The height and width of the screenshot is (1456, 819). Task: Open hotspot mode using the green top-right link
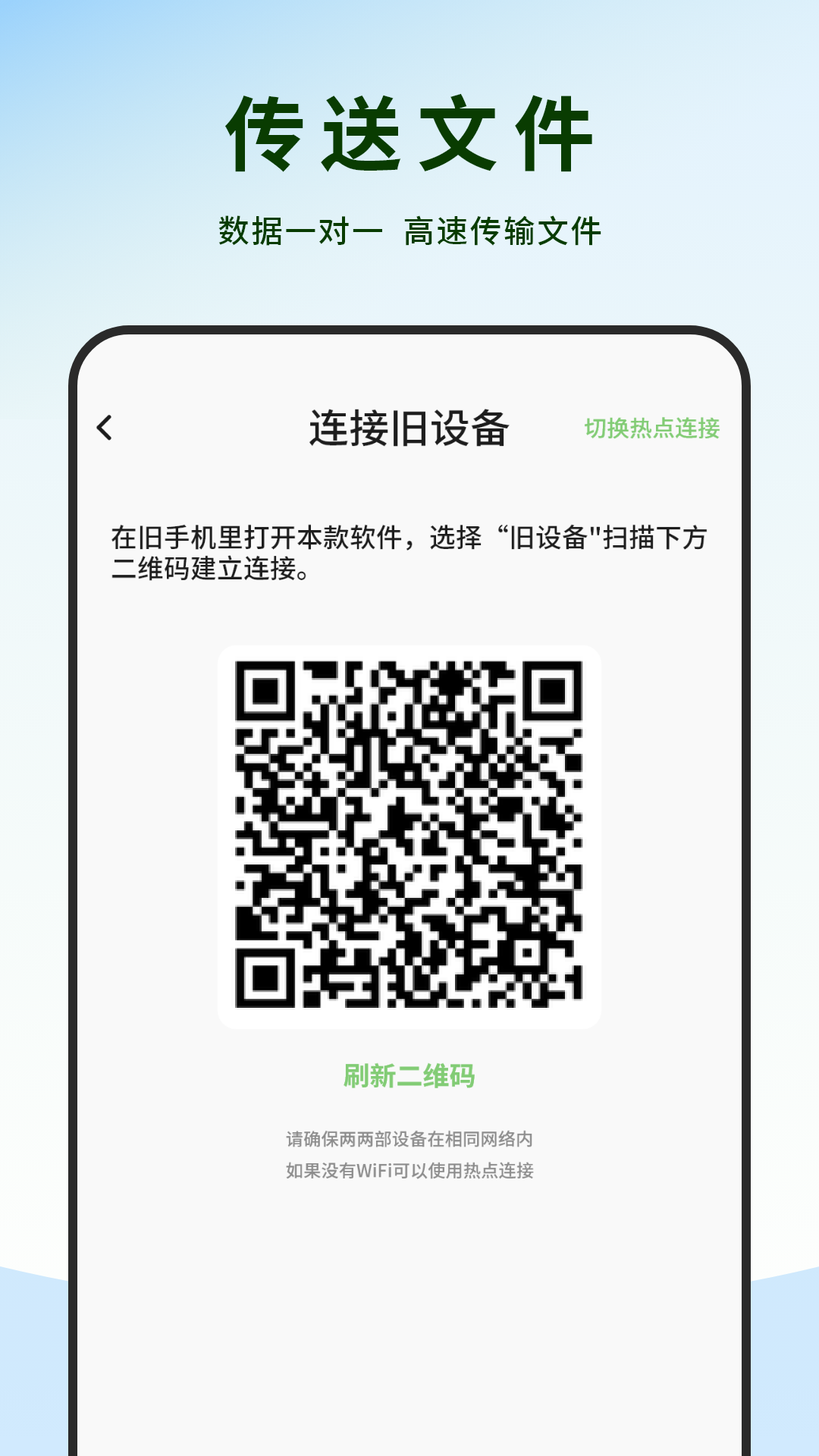(652, 428)
